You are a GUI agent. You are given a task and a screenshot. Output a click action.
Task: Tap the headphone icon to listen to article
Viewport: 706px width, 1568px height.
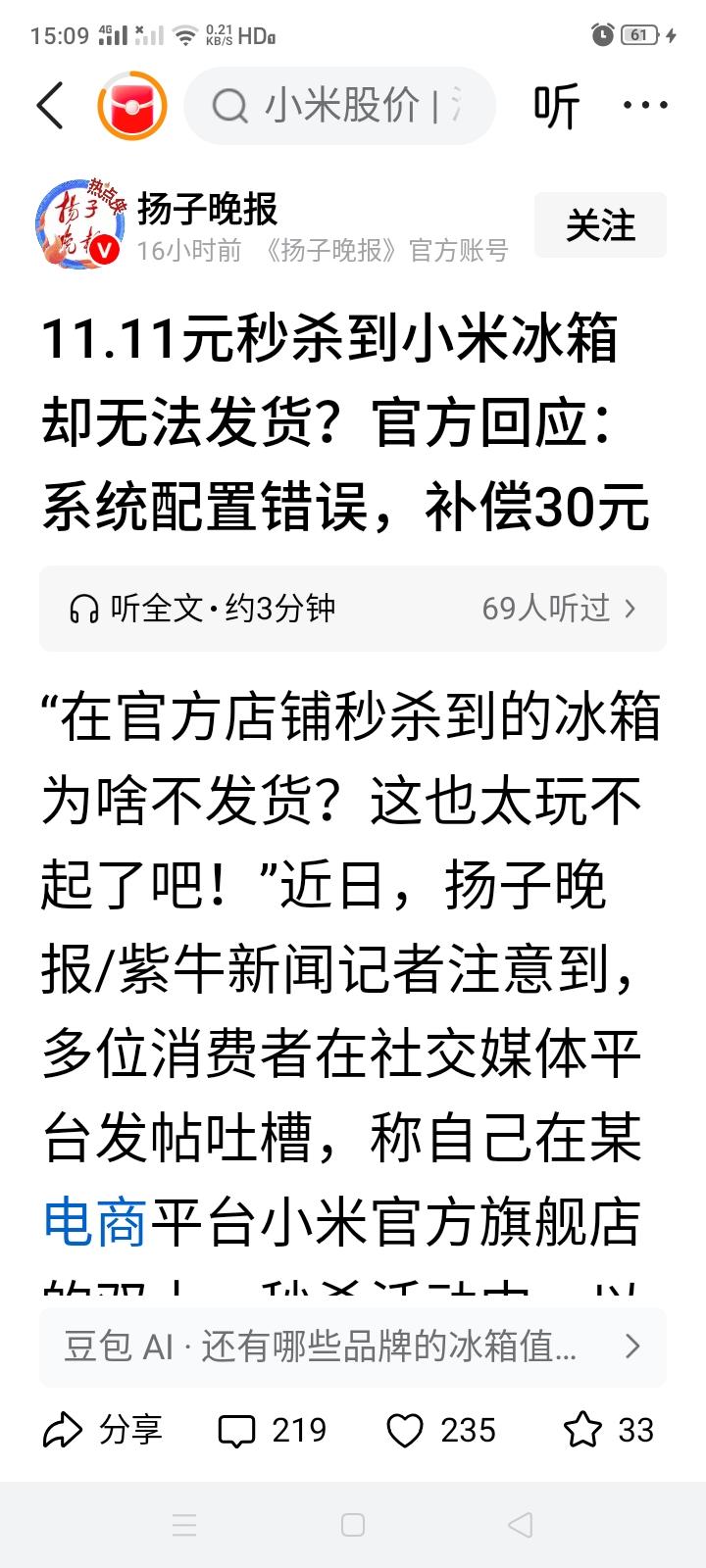pos(85,609)
